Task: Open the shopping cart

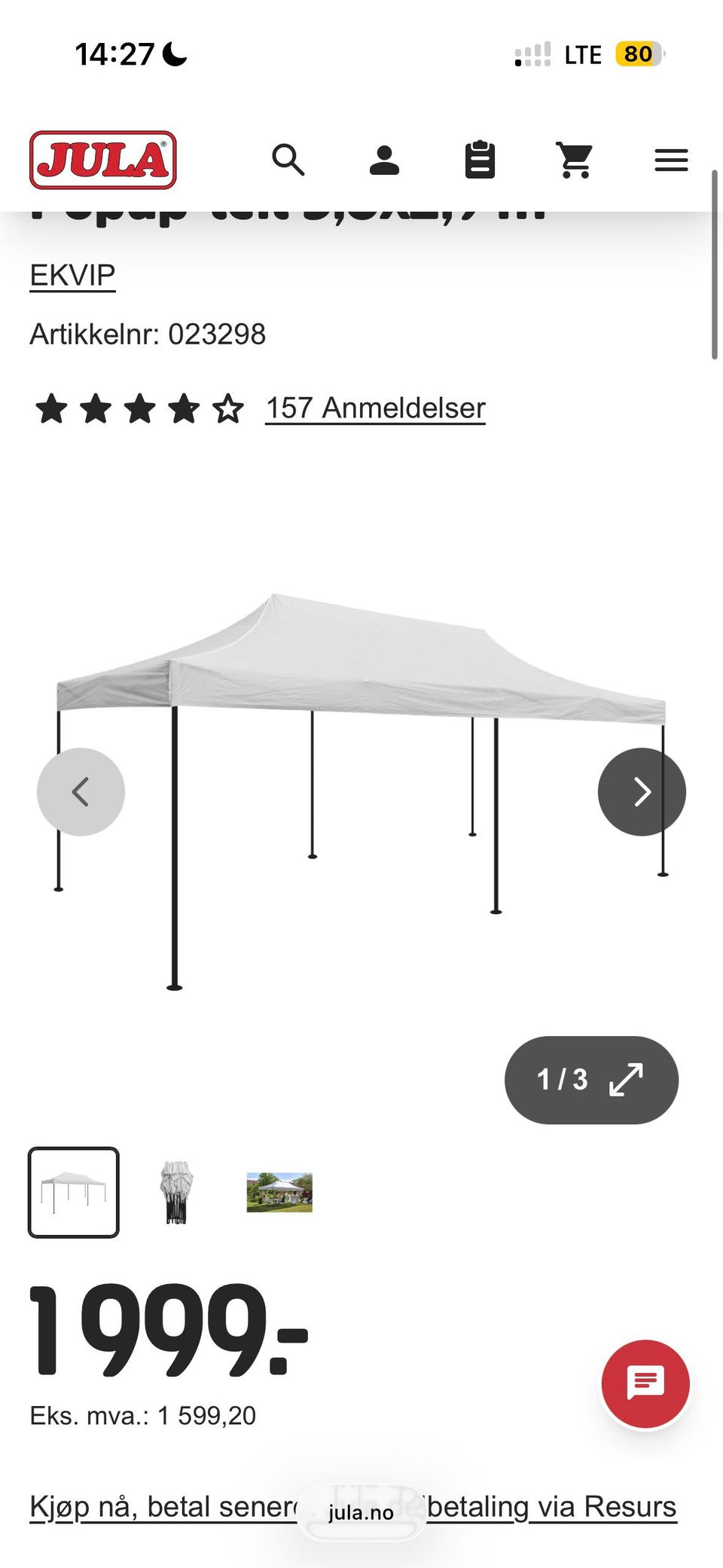Action: (x=575, y=160)
